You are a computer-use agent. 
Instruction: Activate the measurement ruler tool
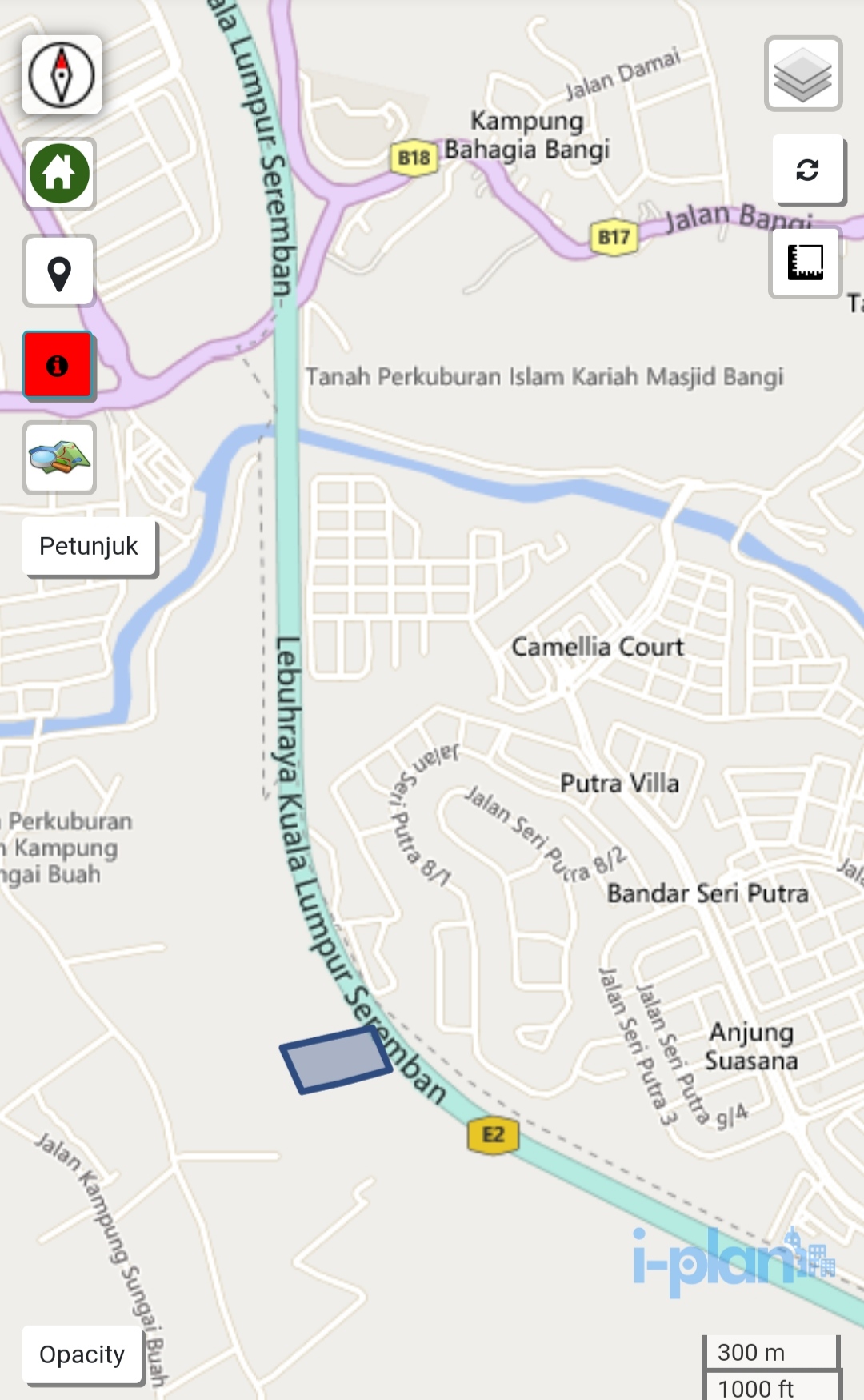coord(806,263)
